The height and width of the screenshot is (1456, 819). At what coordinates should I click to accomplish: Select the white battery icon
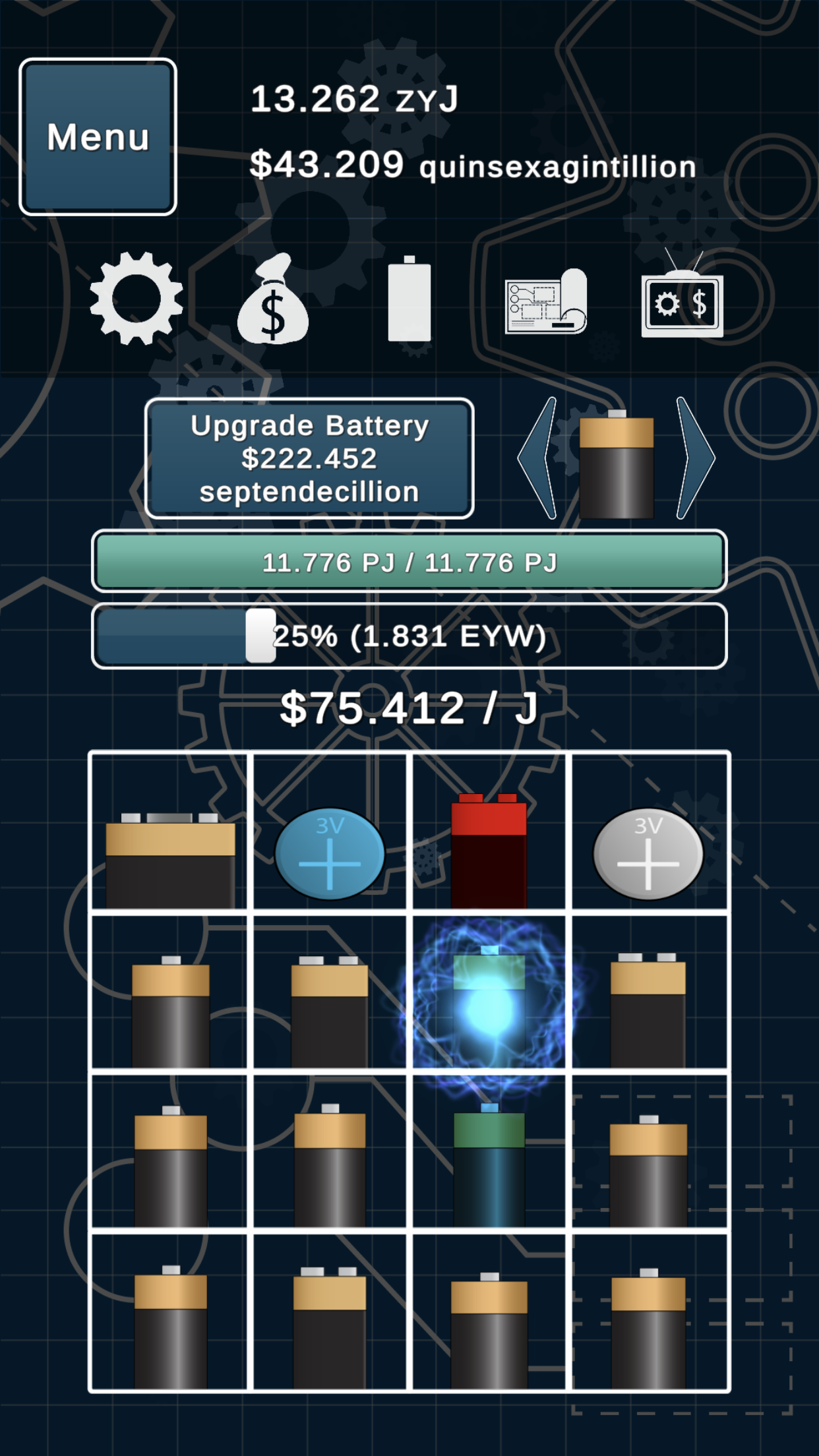click(409, 299)
